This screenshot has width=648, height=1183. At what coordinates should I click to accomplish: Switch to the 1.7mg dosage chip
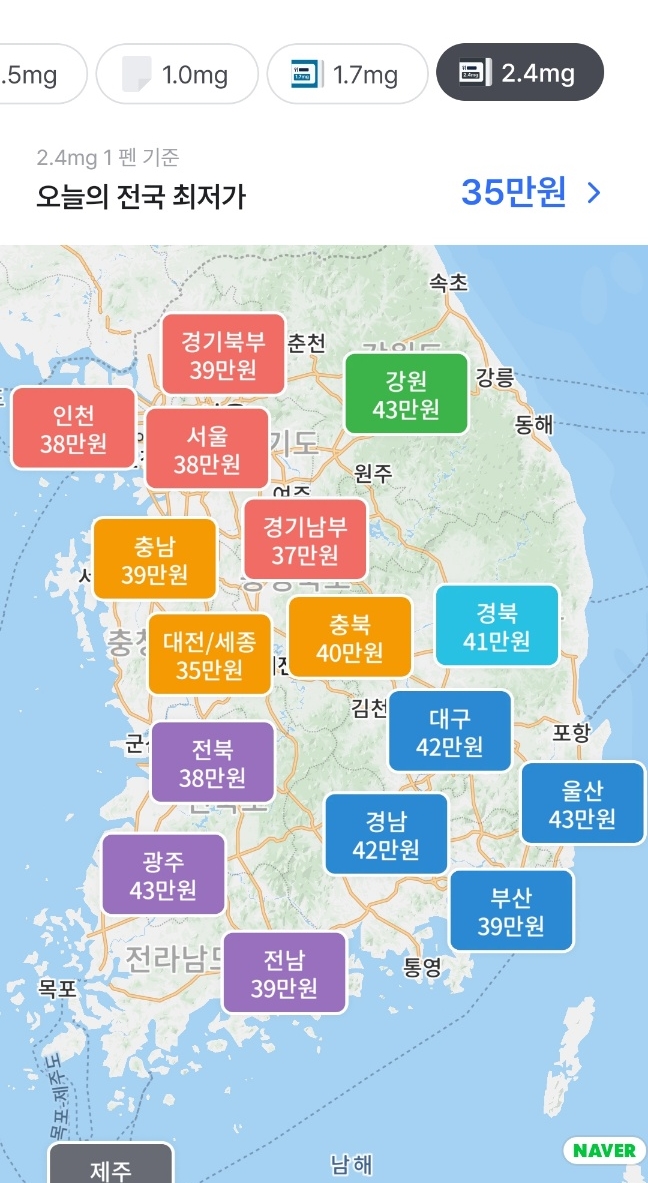point(348,73)
